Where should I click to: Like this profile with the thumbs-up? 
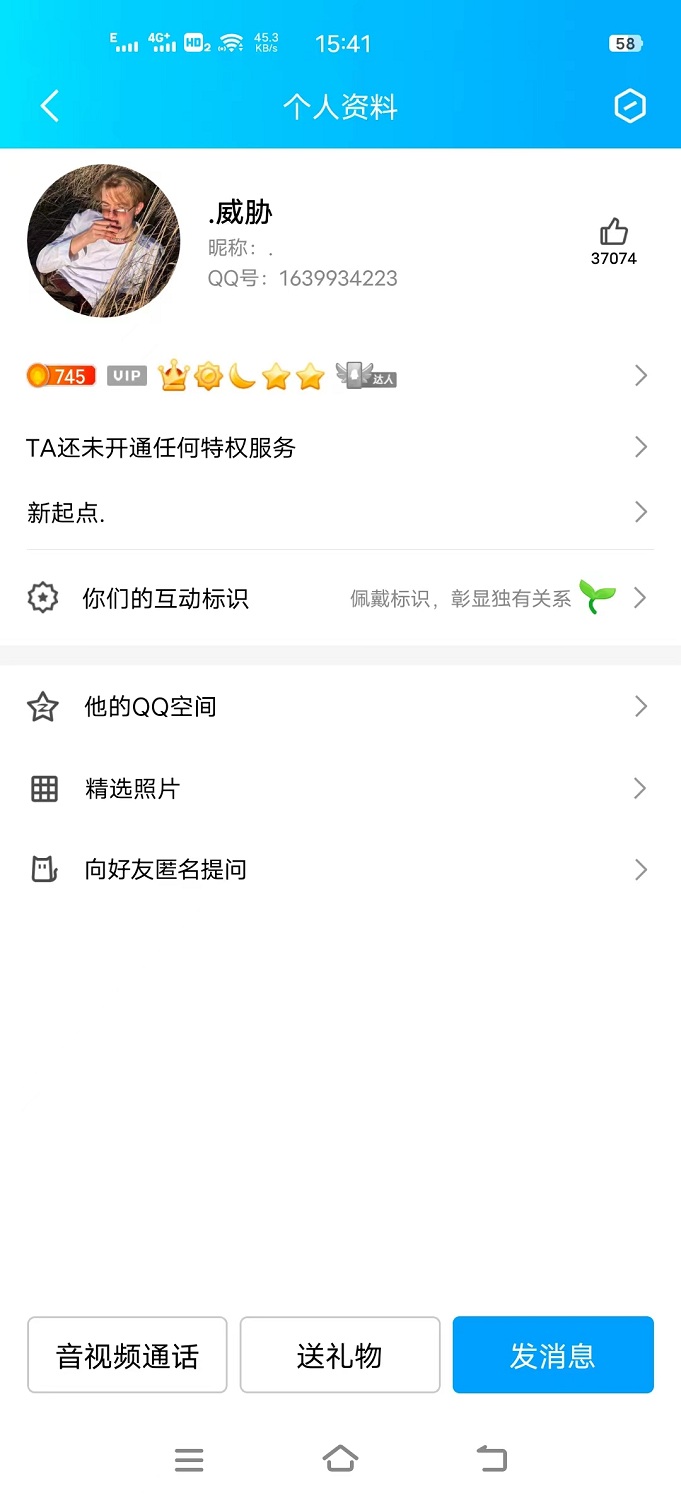click(x=613, y=233)
